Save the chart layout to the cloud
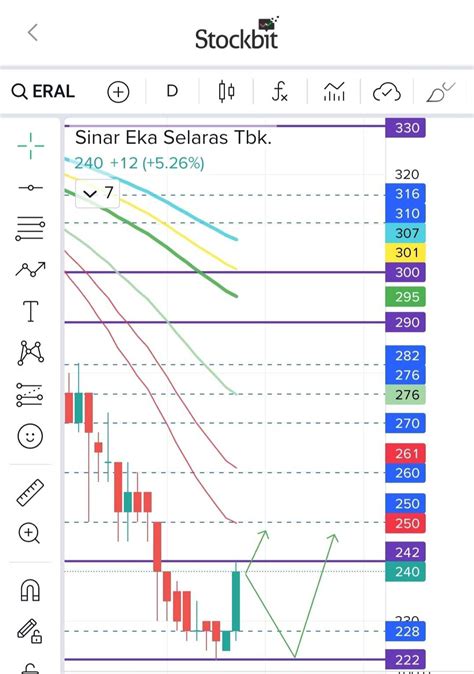 coord(387,92)
